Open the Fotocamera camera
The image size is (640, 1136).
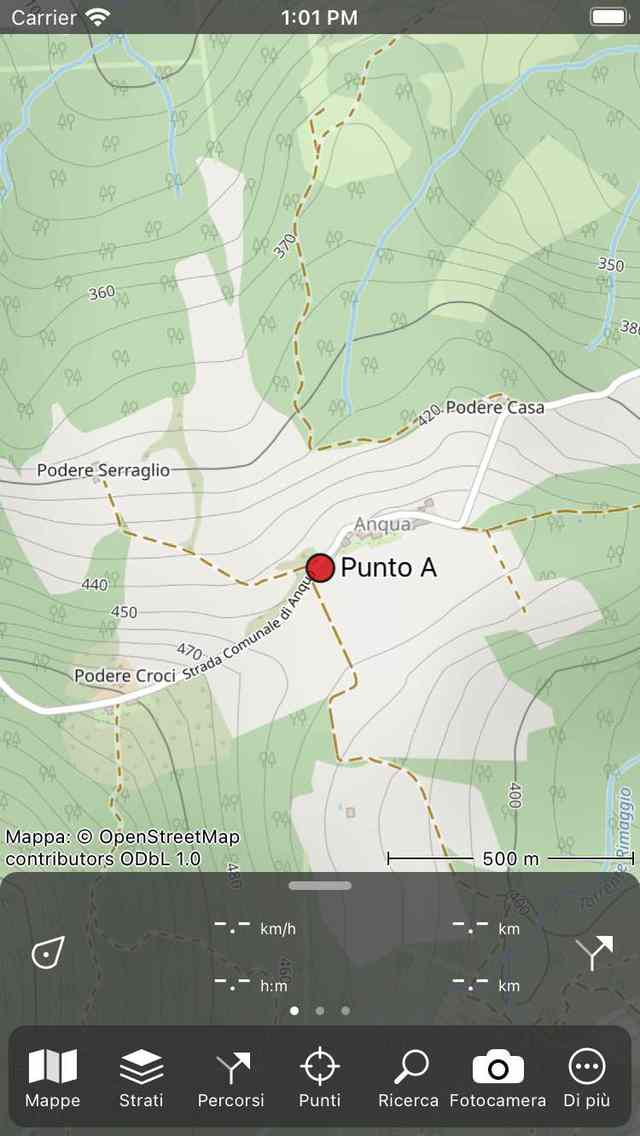(x=497, y=1078)
